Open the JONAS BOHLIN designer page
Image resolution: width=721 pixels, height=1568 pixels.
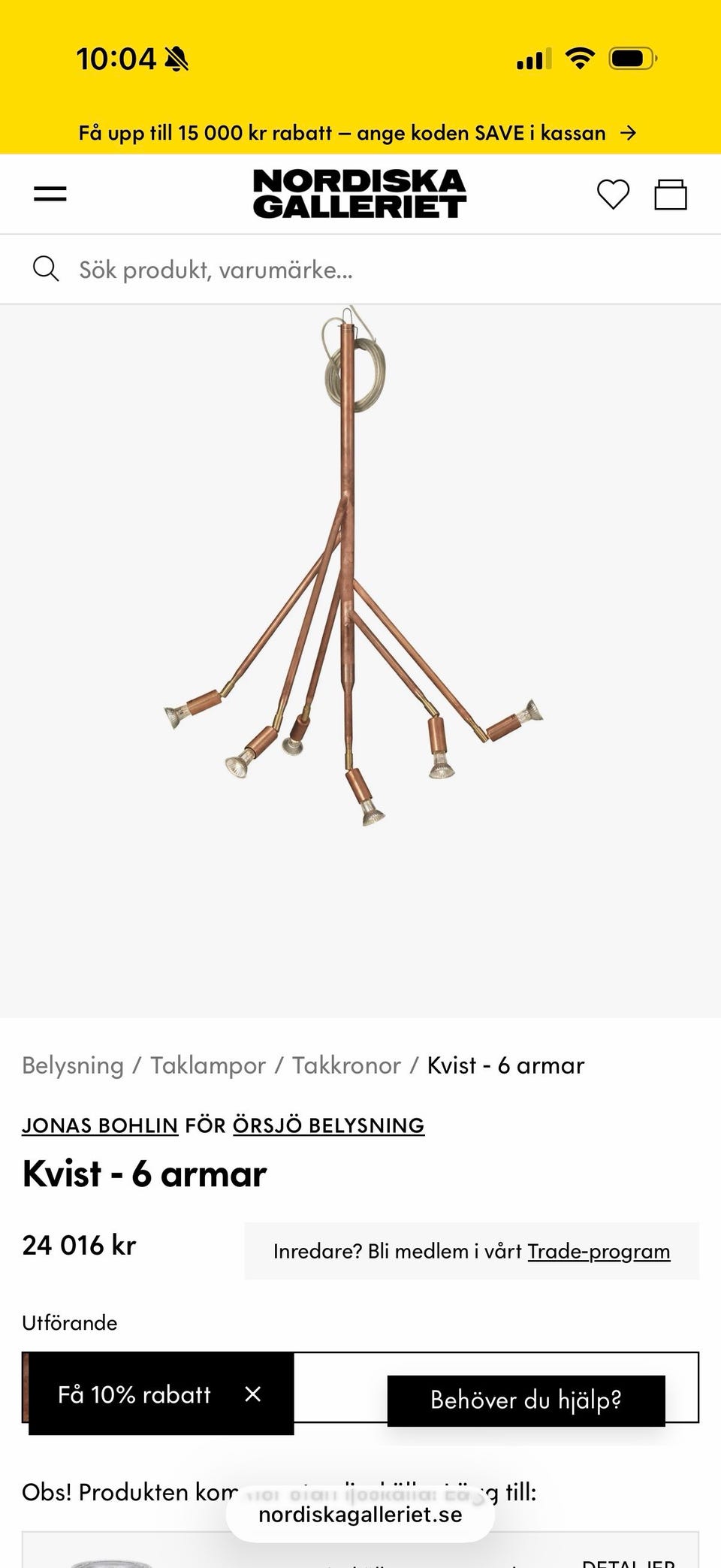point(100,1125)
